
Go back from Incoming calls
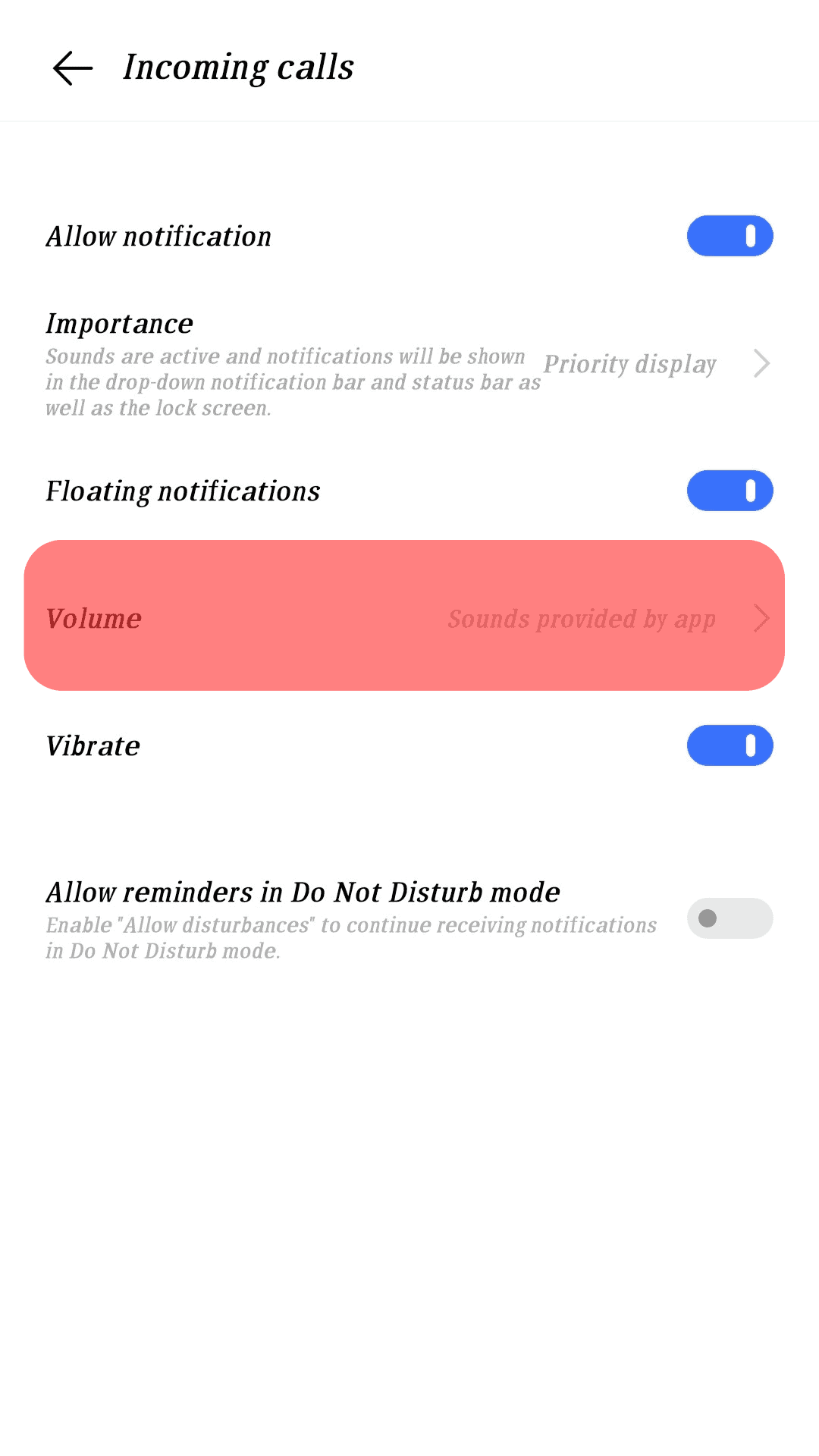pyautogui.click(x=72, y=68)
